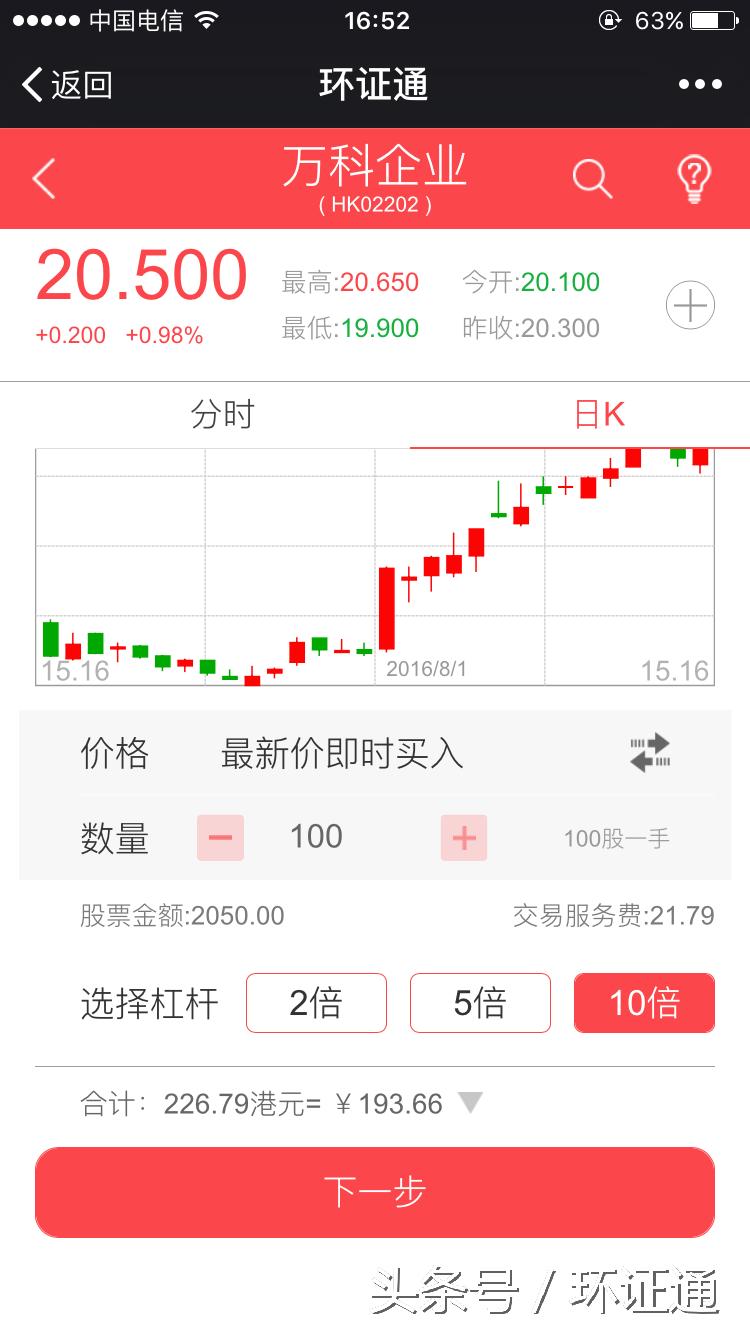Enable the 10倍 leverage option
The image size is (750, 1334).
point(644,1003)
